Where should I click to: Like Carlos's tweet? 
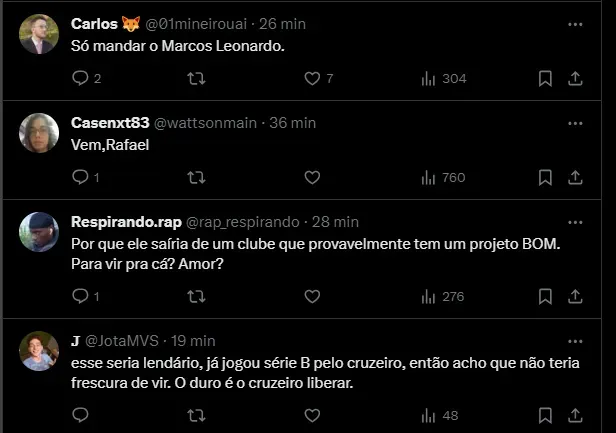coord(312,78)
